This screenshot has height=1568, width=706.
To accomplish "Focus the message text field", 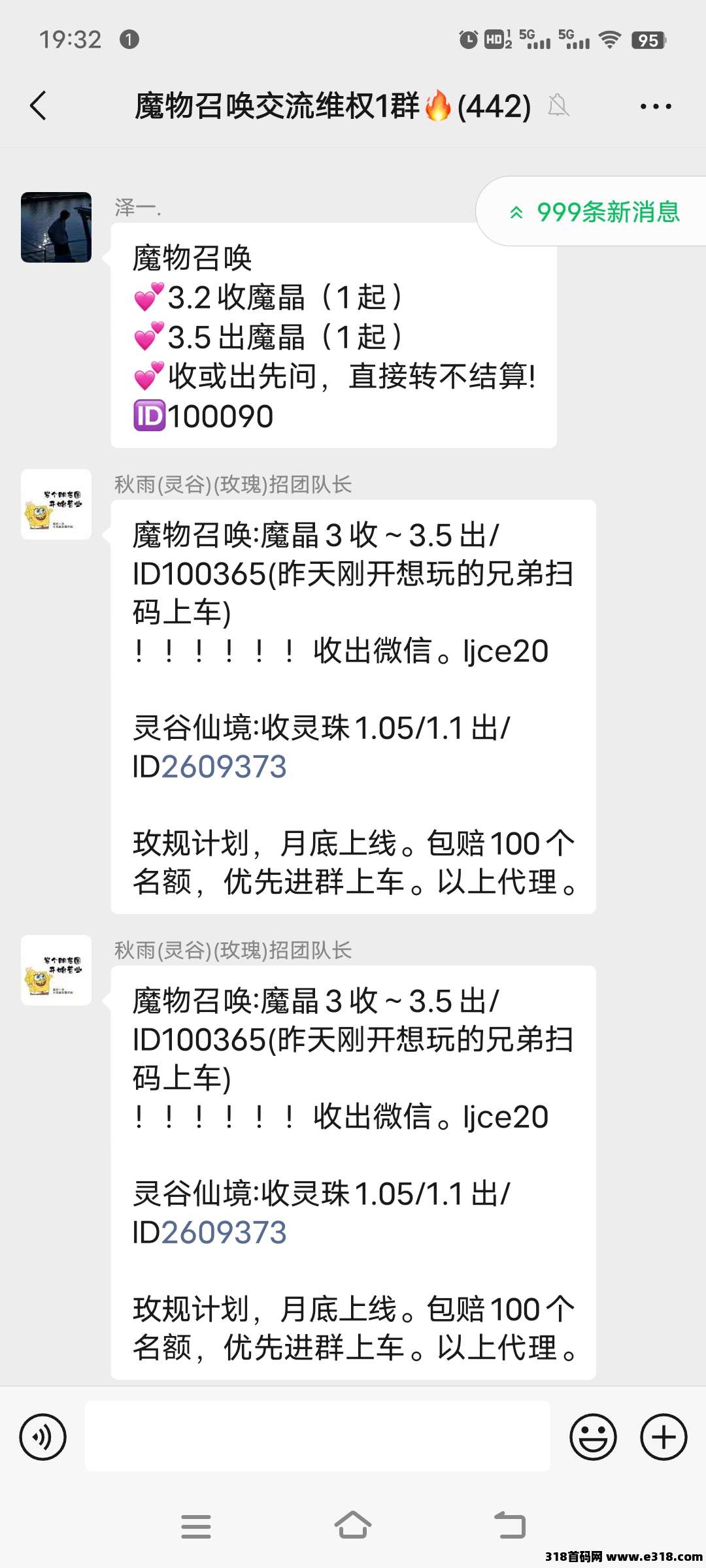I will click(x=317, y=1437).
